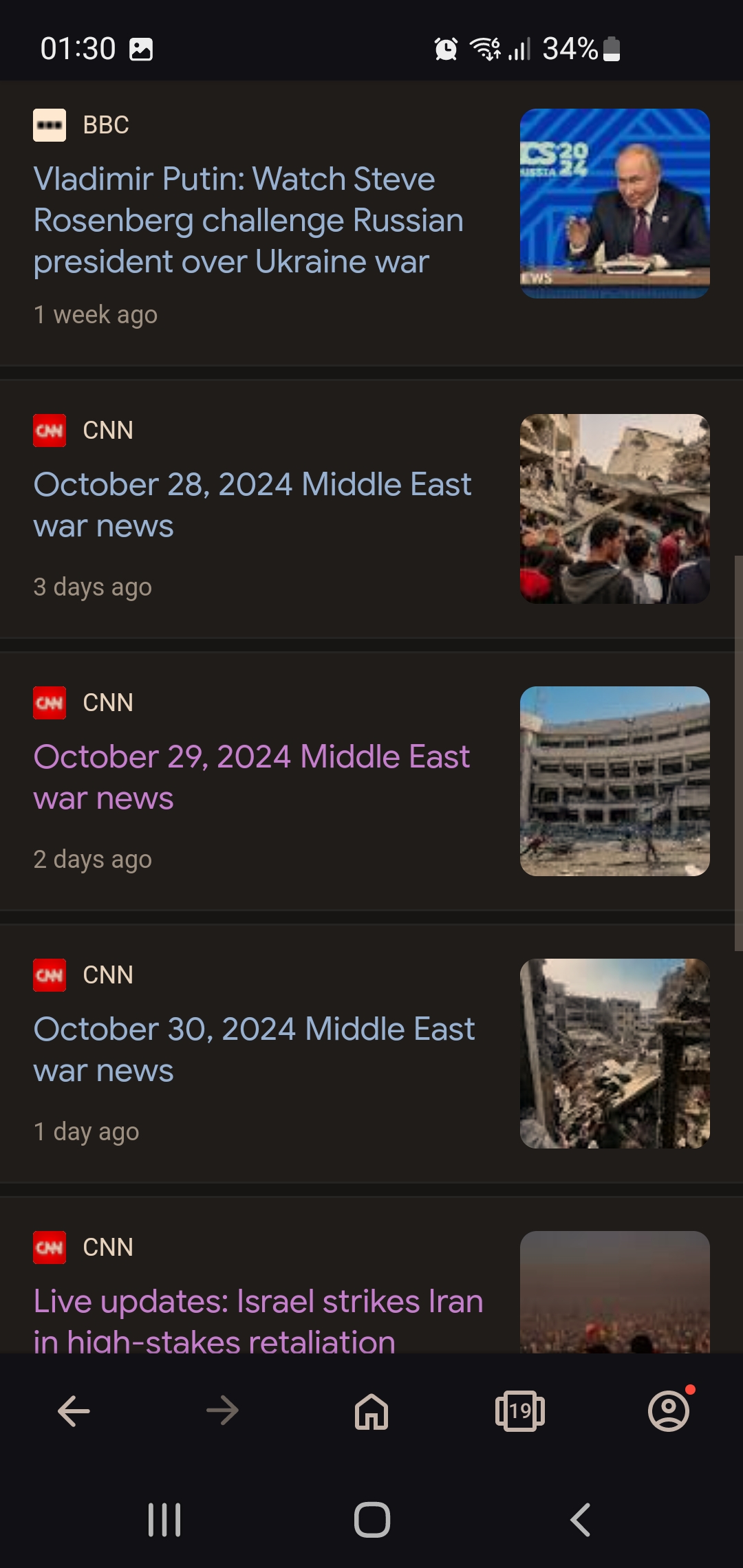Go back to the previous page
Screen dimensions: 743x1568
pos(74,1411)
